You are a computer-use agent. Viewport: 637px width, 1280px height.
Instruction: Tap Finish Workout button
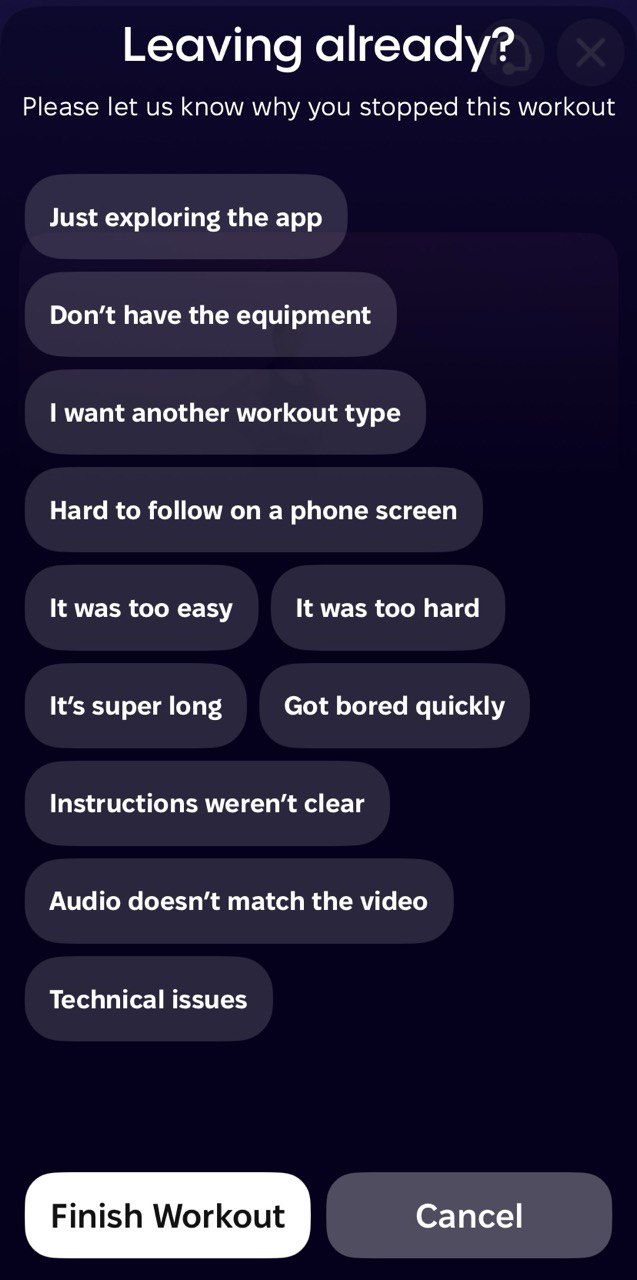(168, 1215)
